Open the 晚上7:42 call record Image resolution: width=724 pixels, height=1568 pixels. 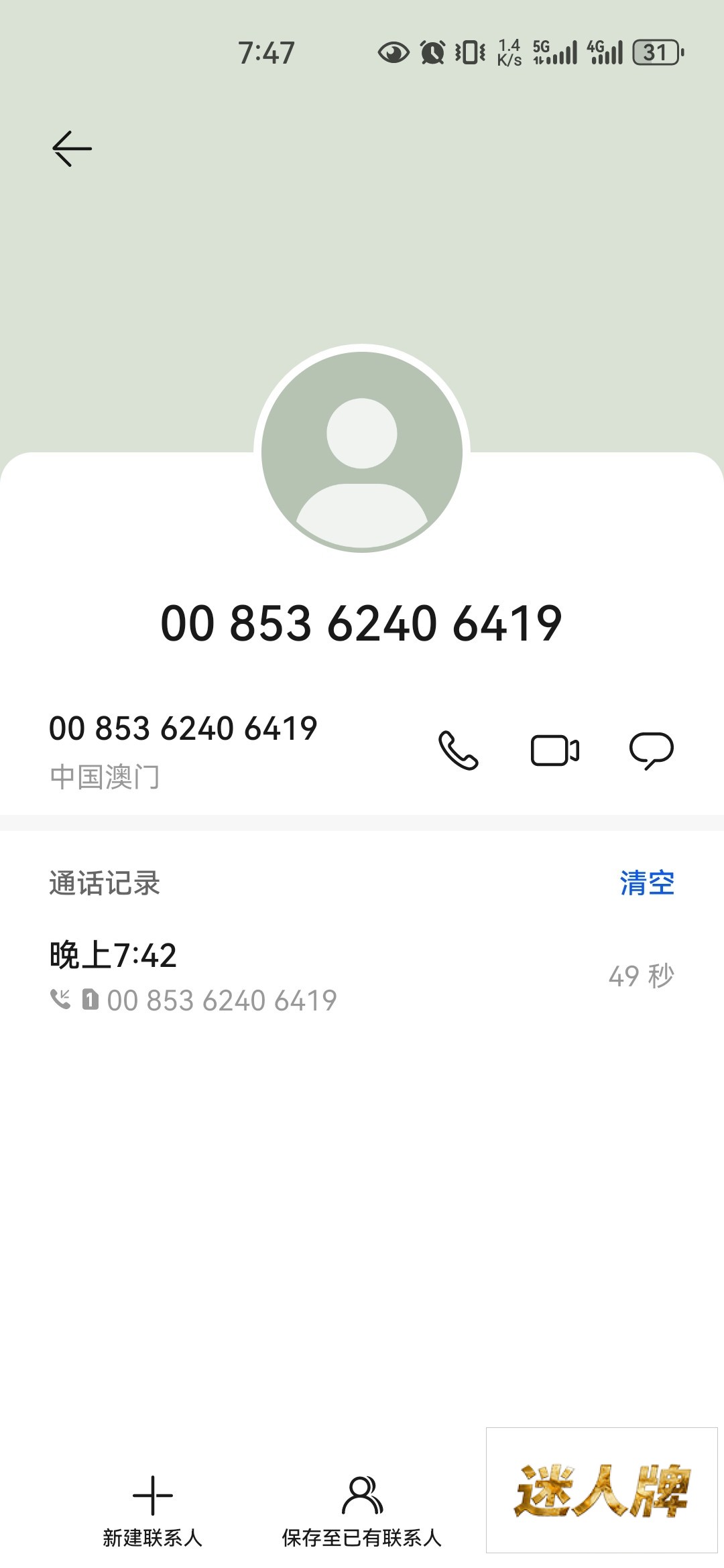point(362,976)
